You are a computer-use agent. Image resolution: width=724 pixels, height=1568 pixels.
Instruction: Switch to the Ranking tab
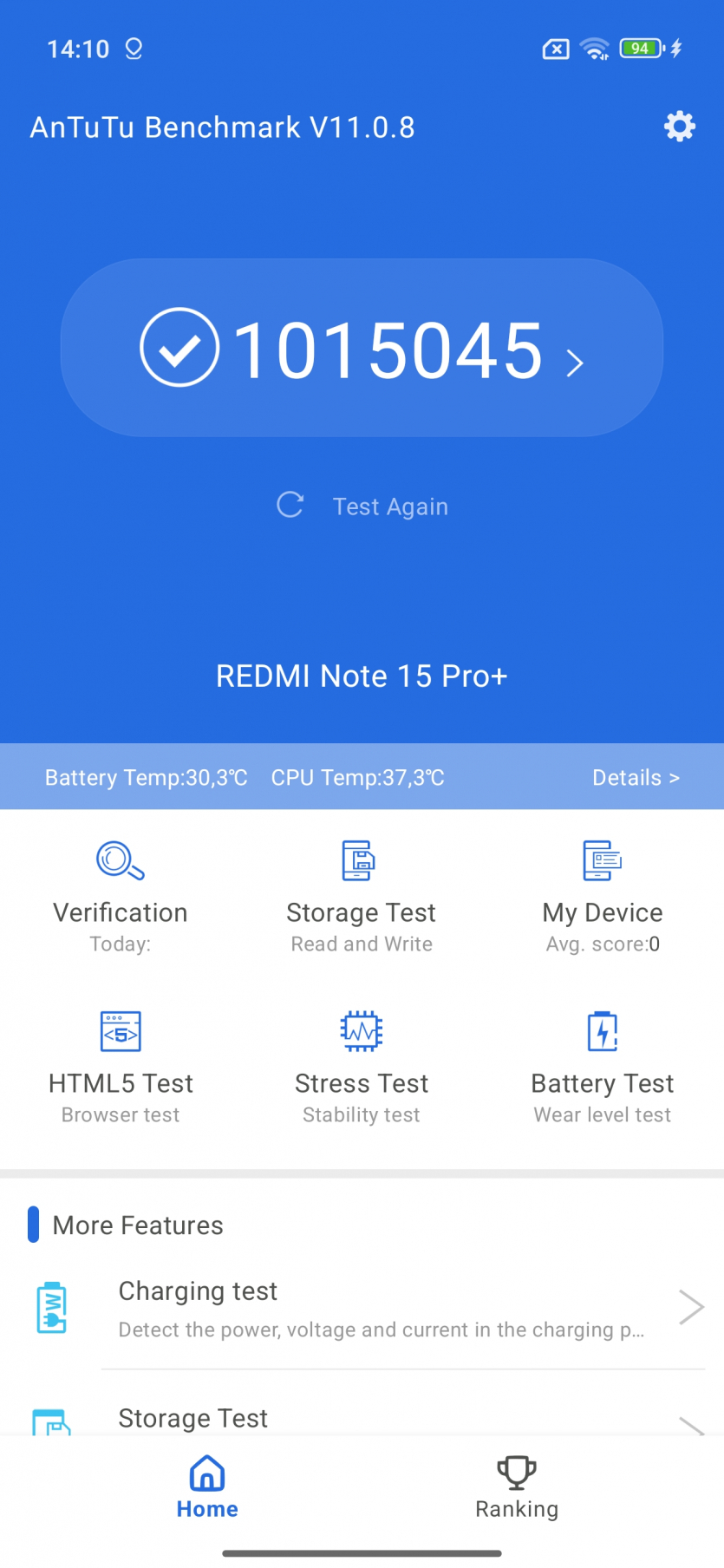(x=517, y=1488)
